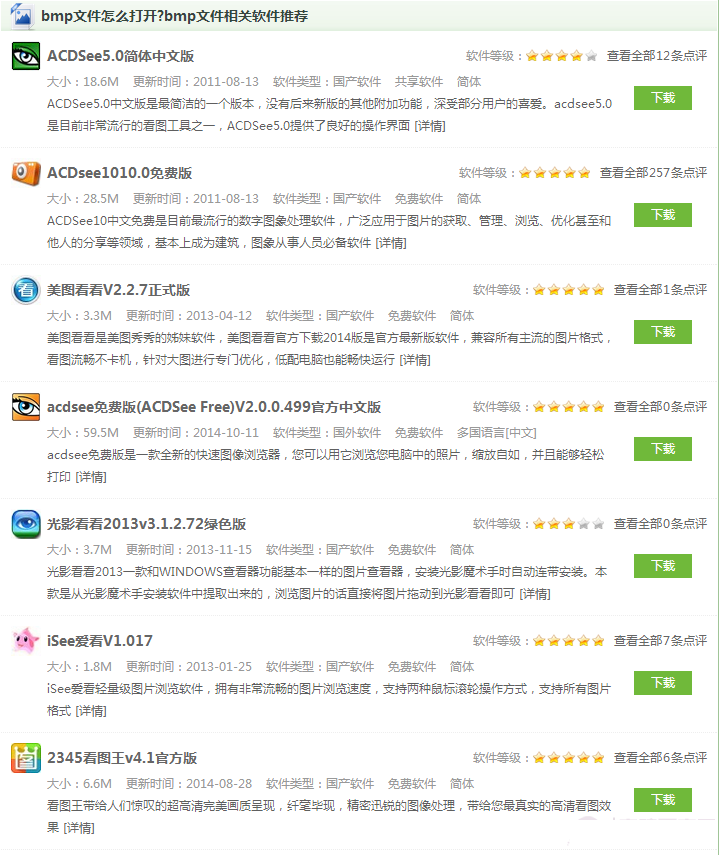Open 查看全部6条点评 for 2345看图王
Image resolution: width=722 pixels, height=855 pixels.
click(x=660, y=757)
